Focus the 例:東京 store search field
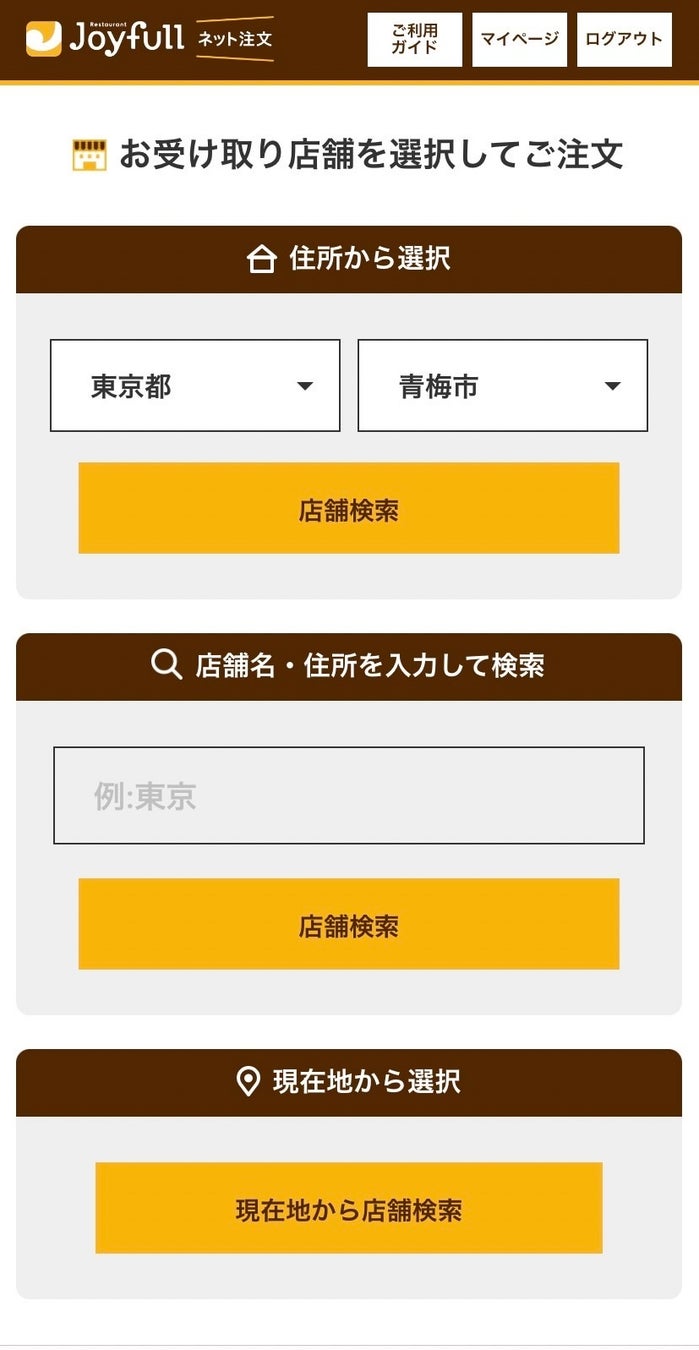Viewport: 699px width, 1350px height. [348, 796]
